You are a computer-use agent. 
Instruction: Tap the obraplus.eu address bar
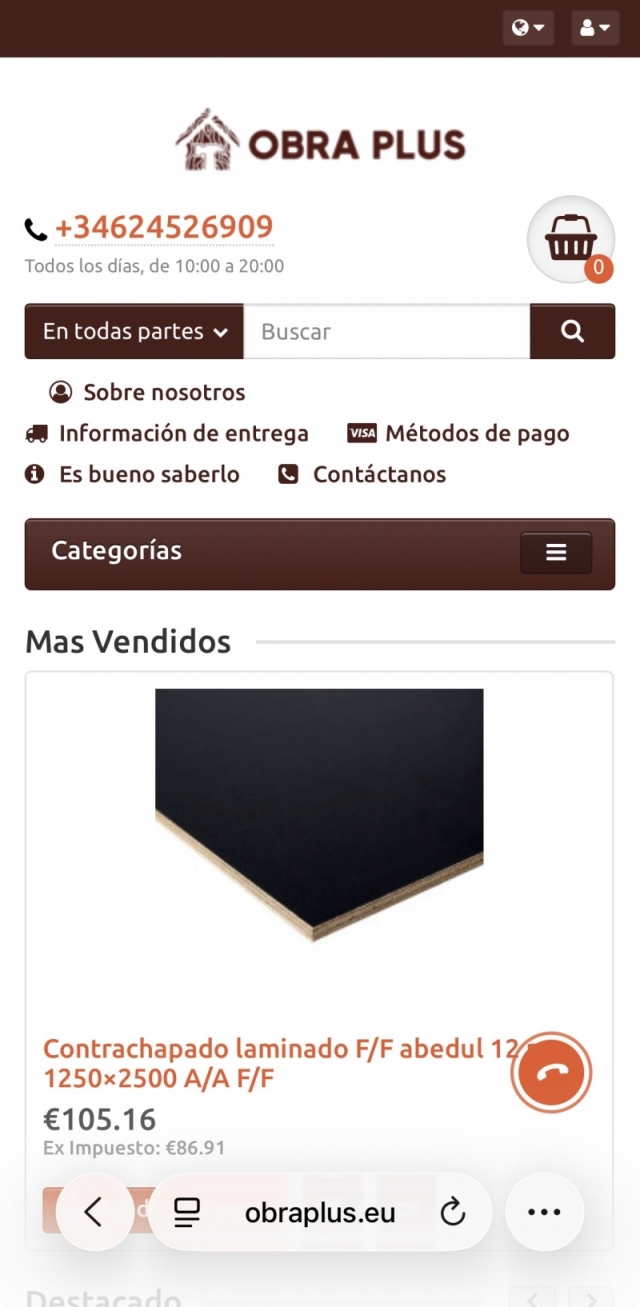click(320, 1213)
